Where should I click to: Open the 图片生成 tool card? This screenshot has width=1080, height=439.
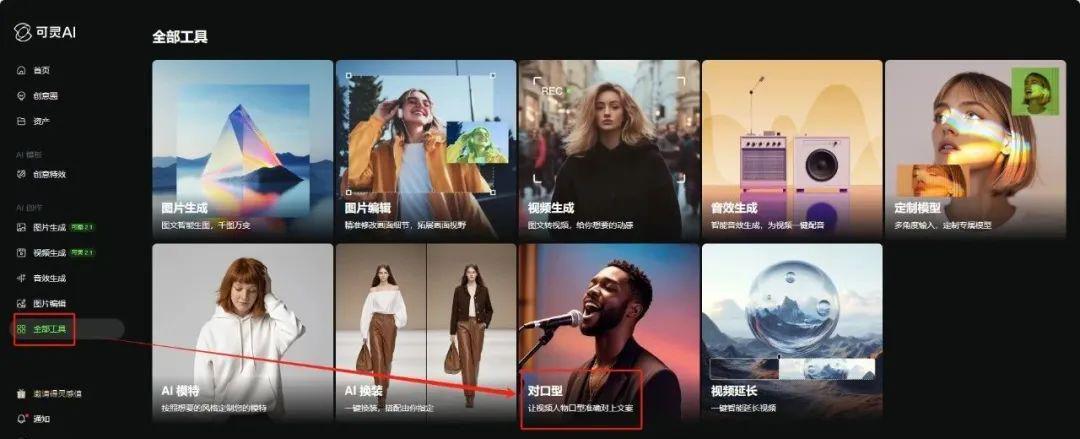tap(242, 145)
